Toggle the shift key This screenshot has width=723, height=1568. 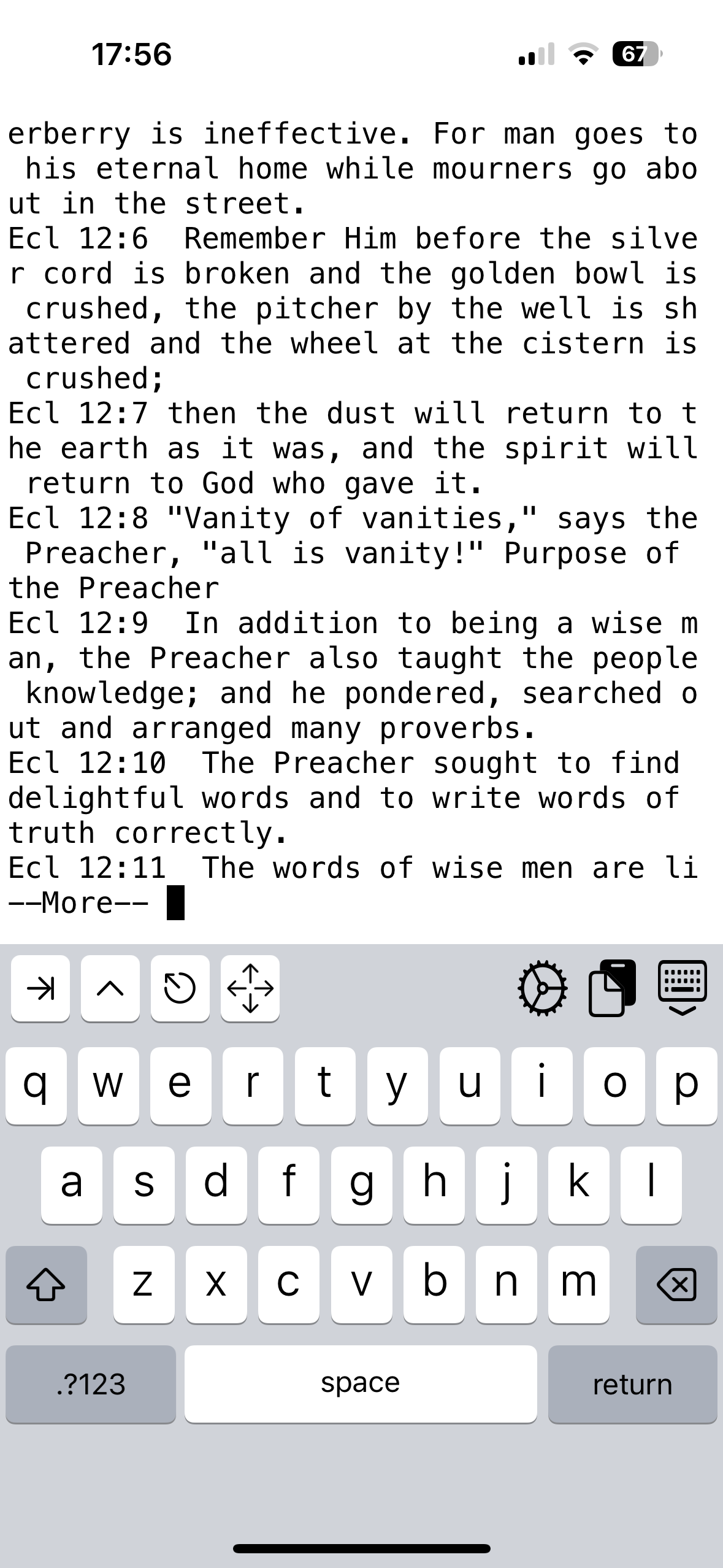tap(47, 1285)
